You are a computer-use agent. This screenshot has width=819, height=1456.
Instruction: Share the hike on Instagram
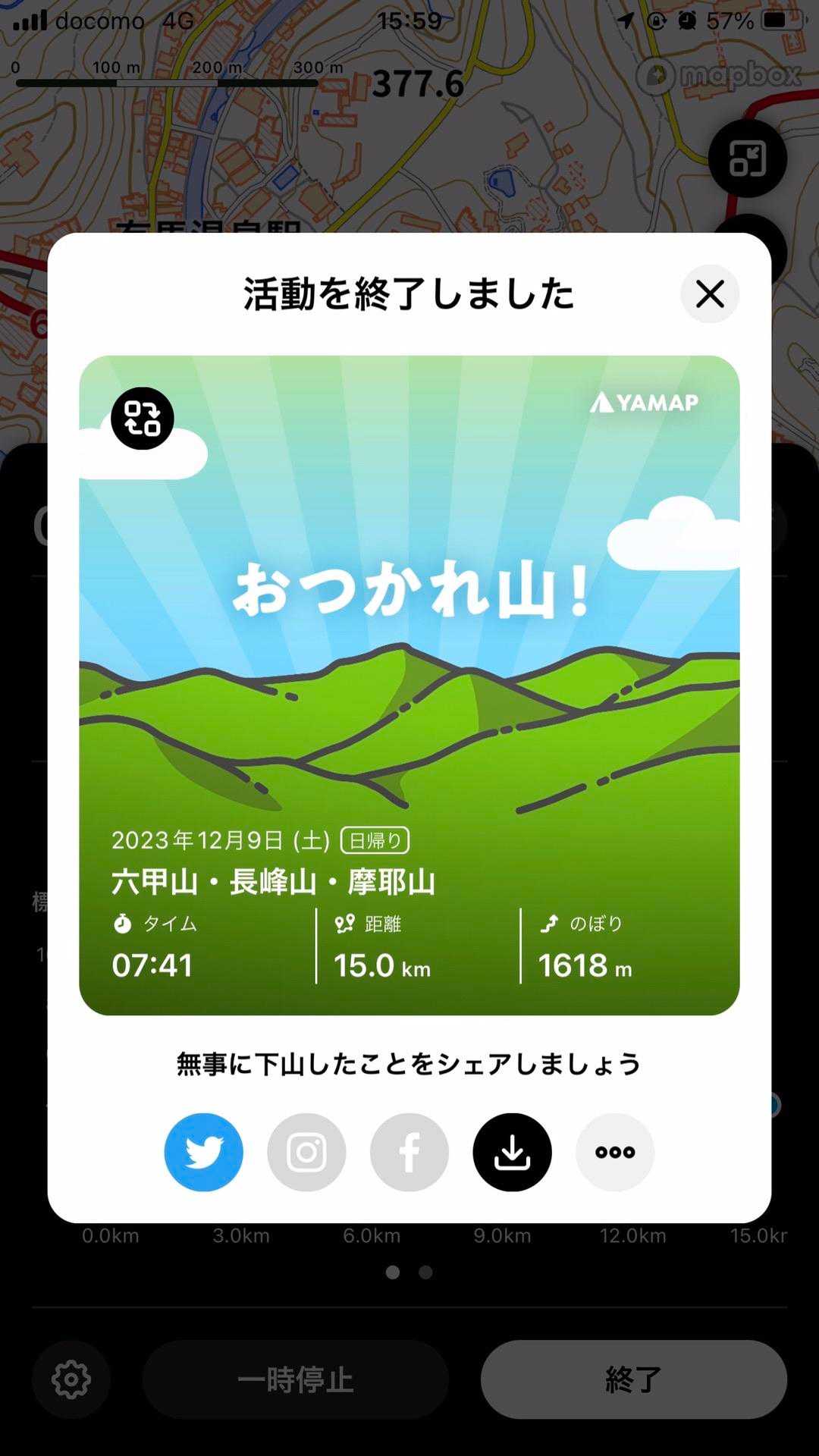(x=306, y=1152)
